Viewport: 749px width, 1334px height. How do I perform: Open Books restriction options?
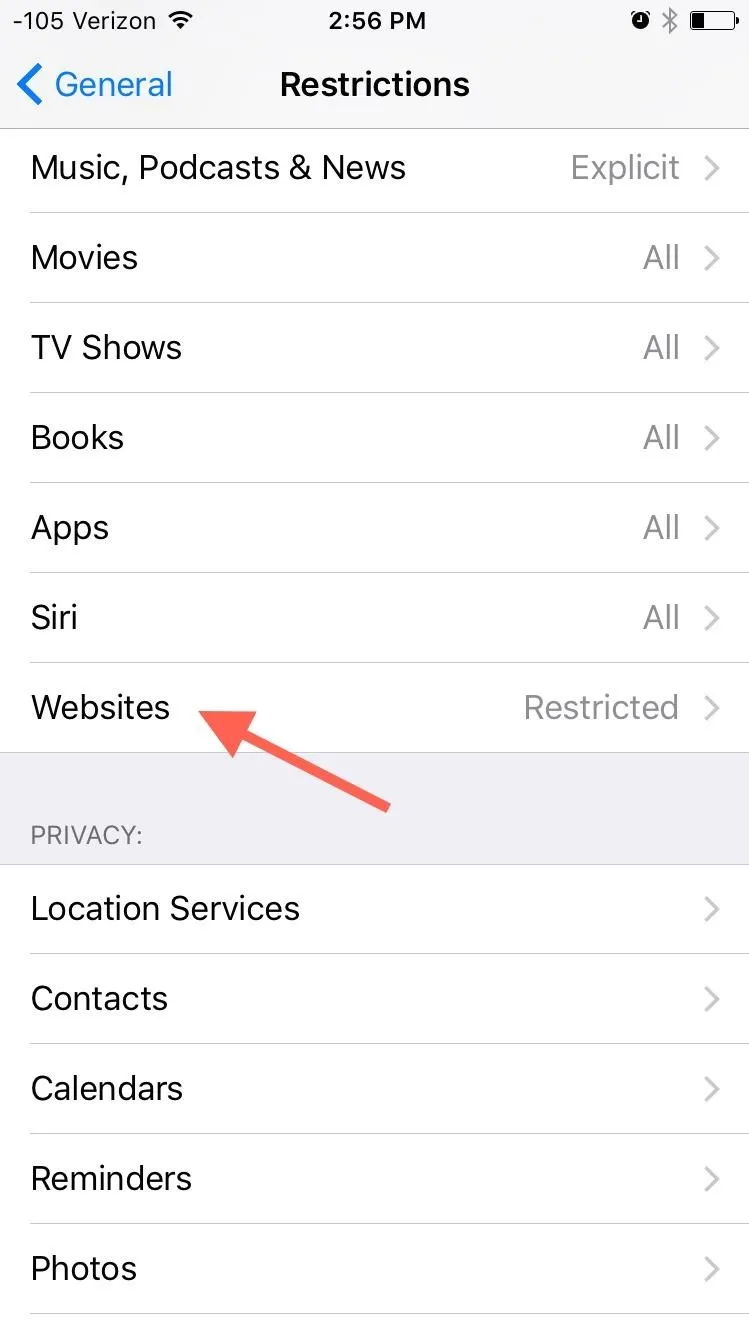(x=374, y=438)
